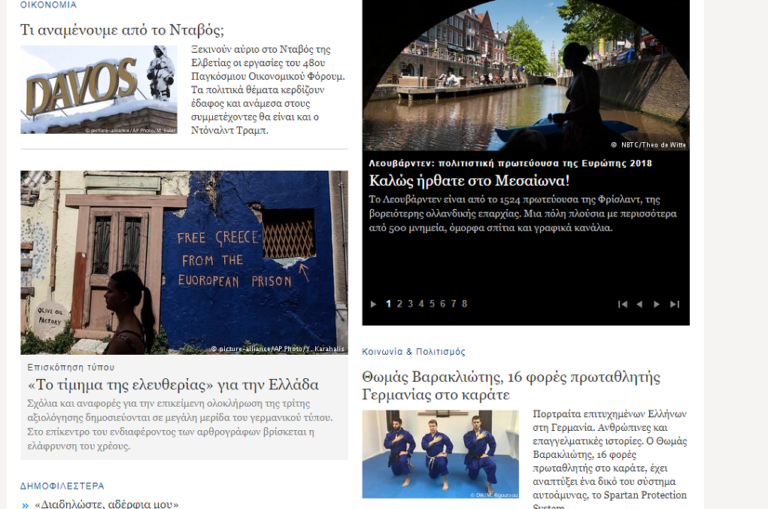
Task: Read «Το τίμημα της ελευθερίας» article
Action: click(173, 384)
